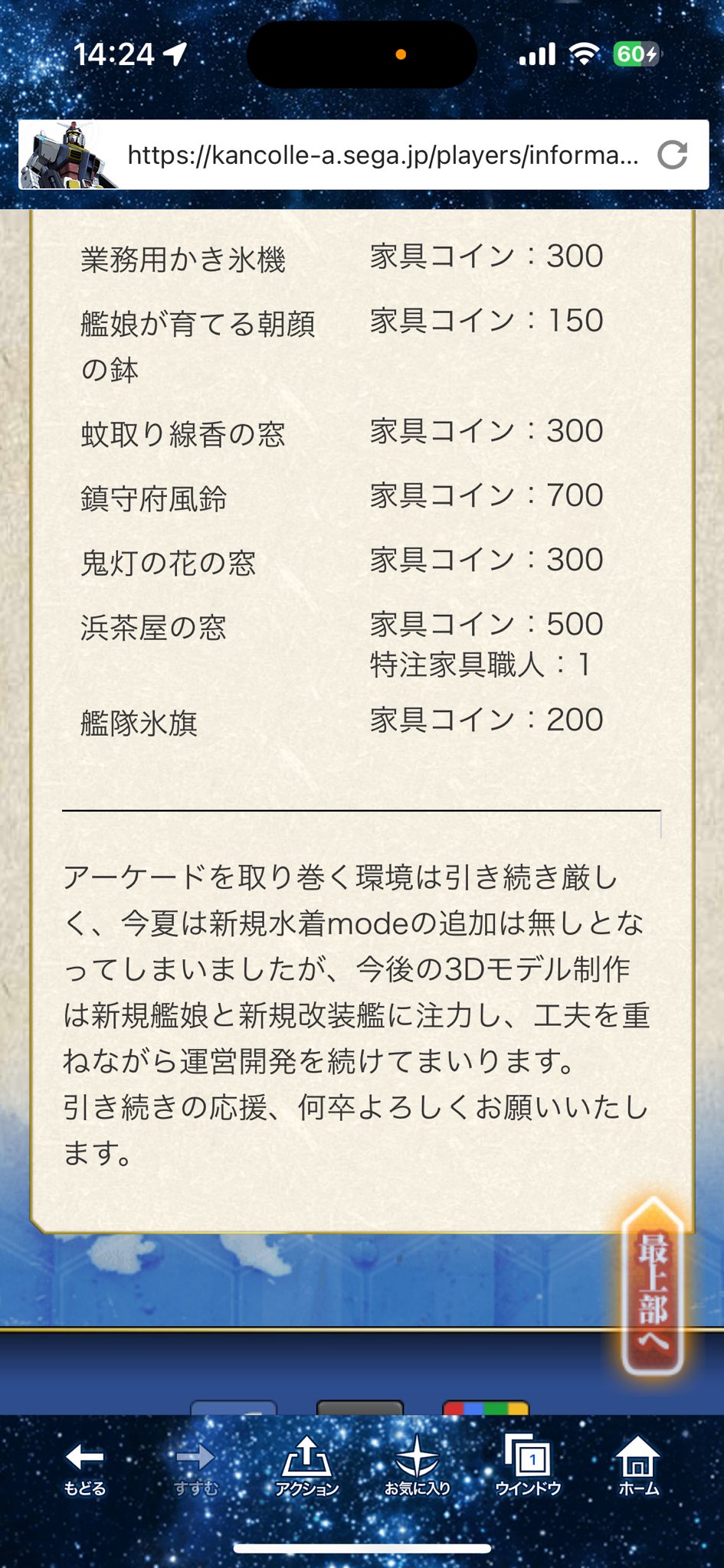Screen dimensions: 724x1568
Task: Open お気に入り favorites
Action: coord(417,1467)
